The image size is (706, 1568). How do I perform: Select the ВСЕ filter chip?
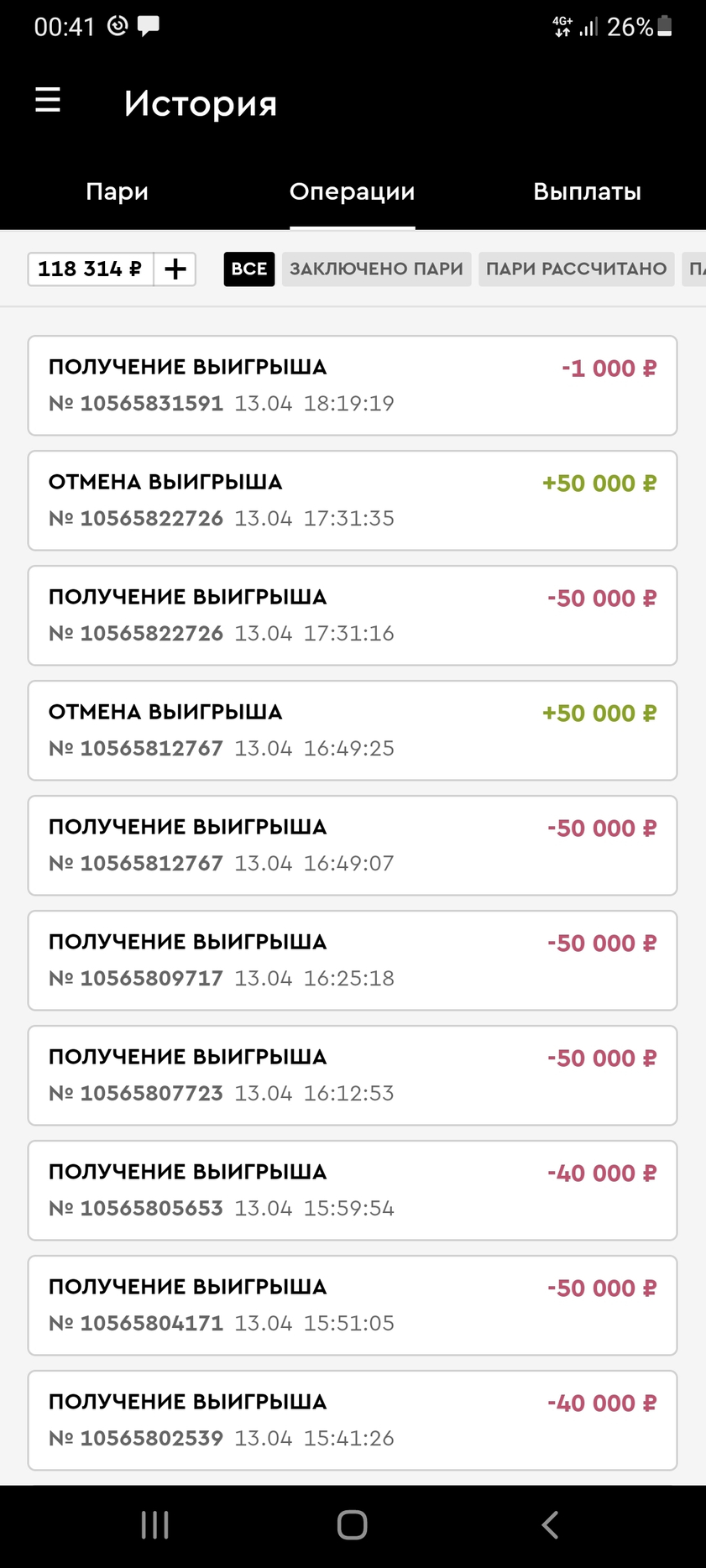click(x=249, y=269)
